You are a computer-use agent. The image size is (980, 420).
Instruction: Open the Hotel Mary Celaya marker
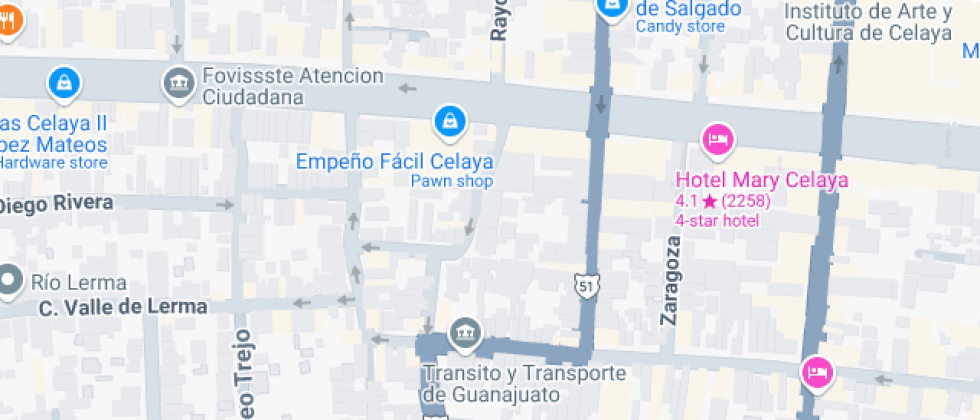tap(716, 140)
